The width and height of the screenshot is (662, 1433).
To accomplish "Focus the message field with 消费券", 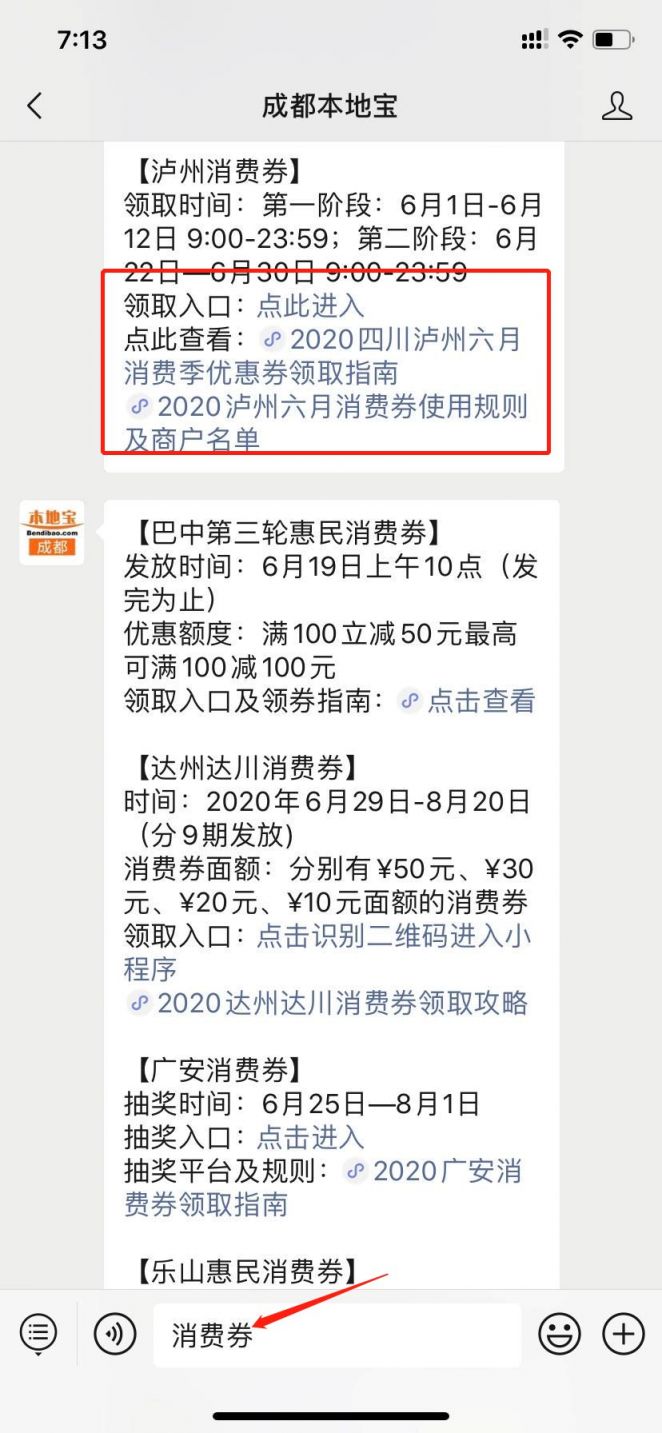I will tap(337, 1335).
